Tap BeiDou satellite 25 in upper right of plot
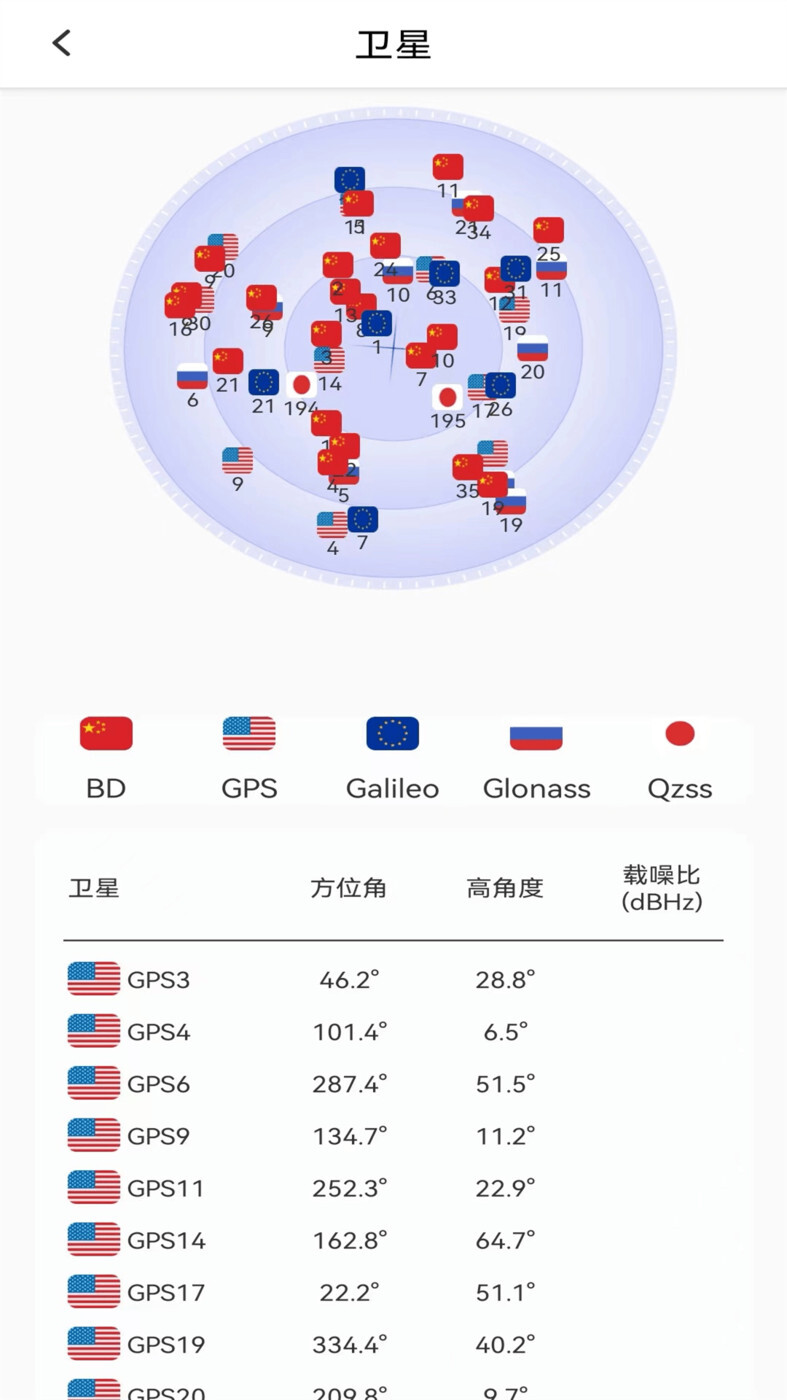 click(550, 229)
